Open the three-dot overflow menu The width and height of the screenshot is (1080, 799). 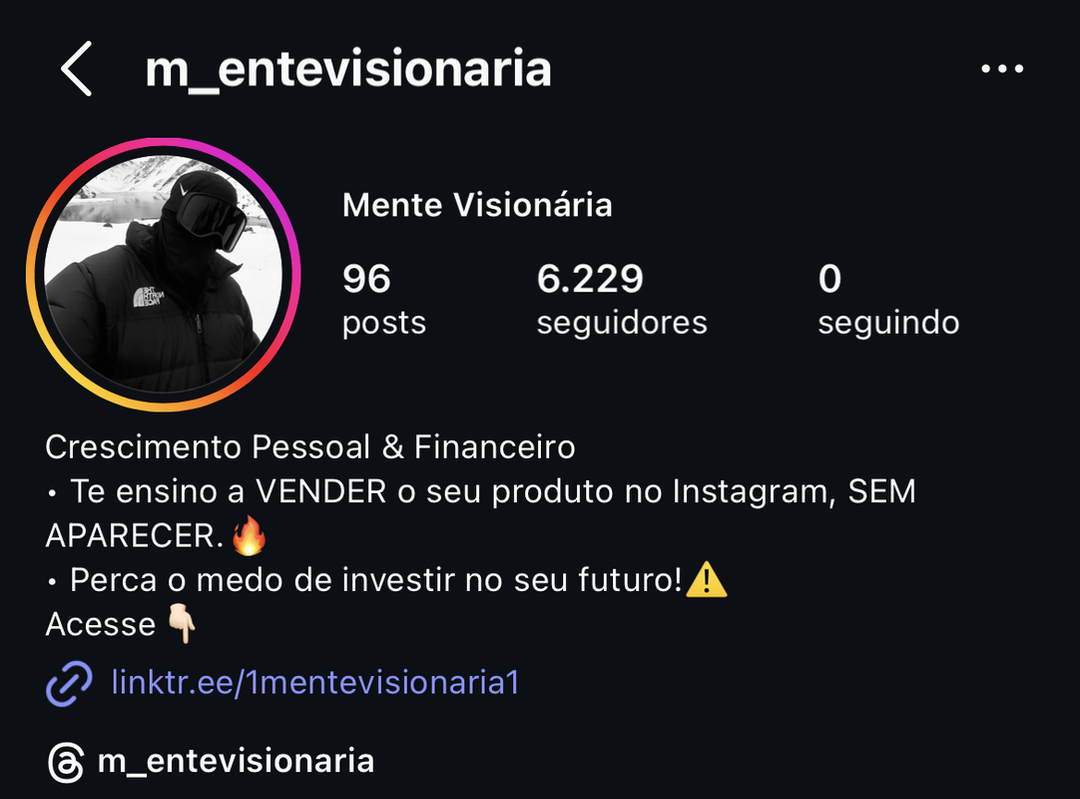click(x=1002, y=69)
